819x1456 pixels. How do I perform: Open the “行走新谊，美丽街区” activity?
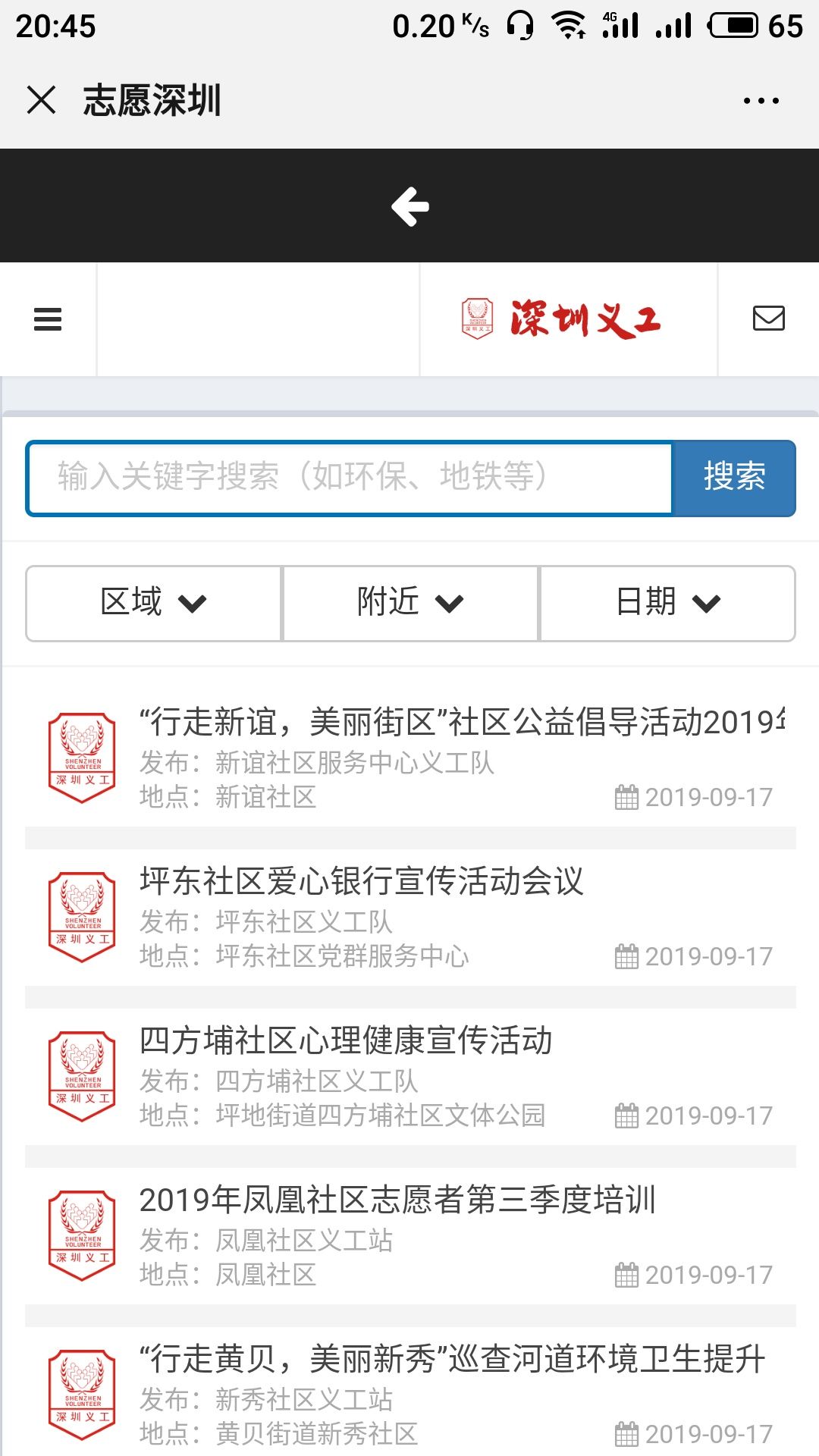coord(461,722)
